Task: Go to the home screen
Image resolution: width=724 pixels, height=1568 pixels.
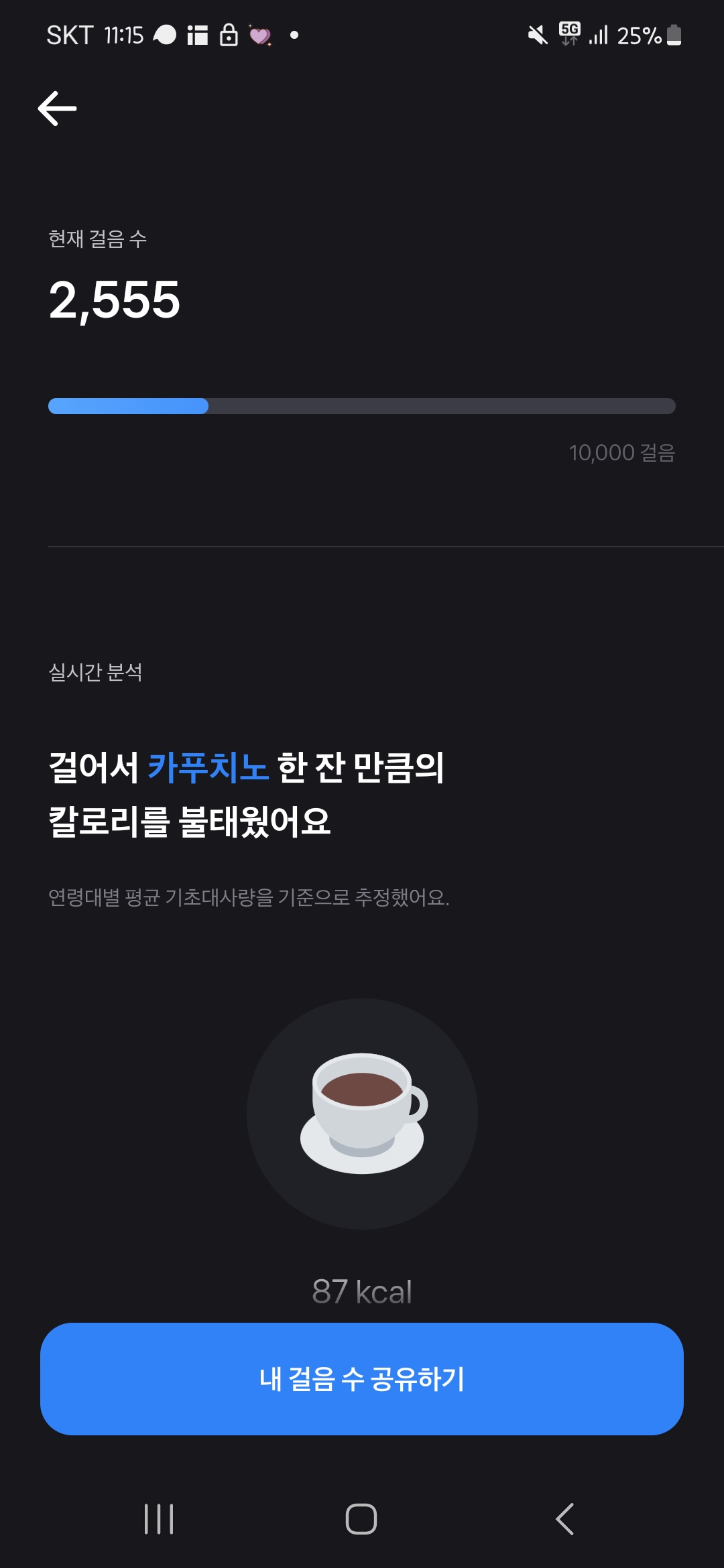Action: pos(361,1518)
